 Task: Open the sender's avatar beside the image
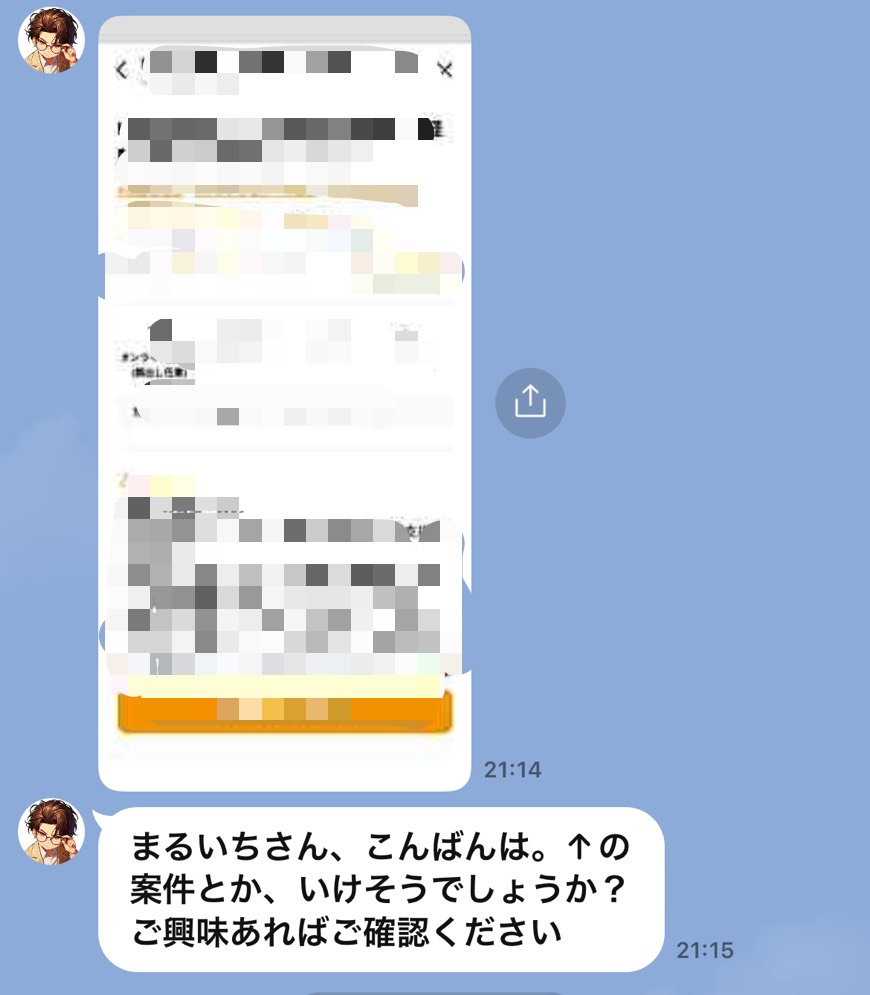(52, 41)
